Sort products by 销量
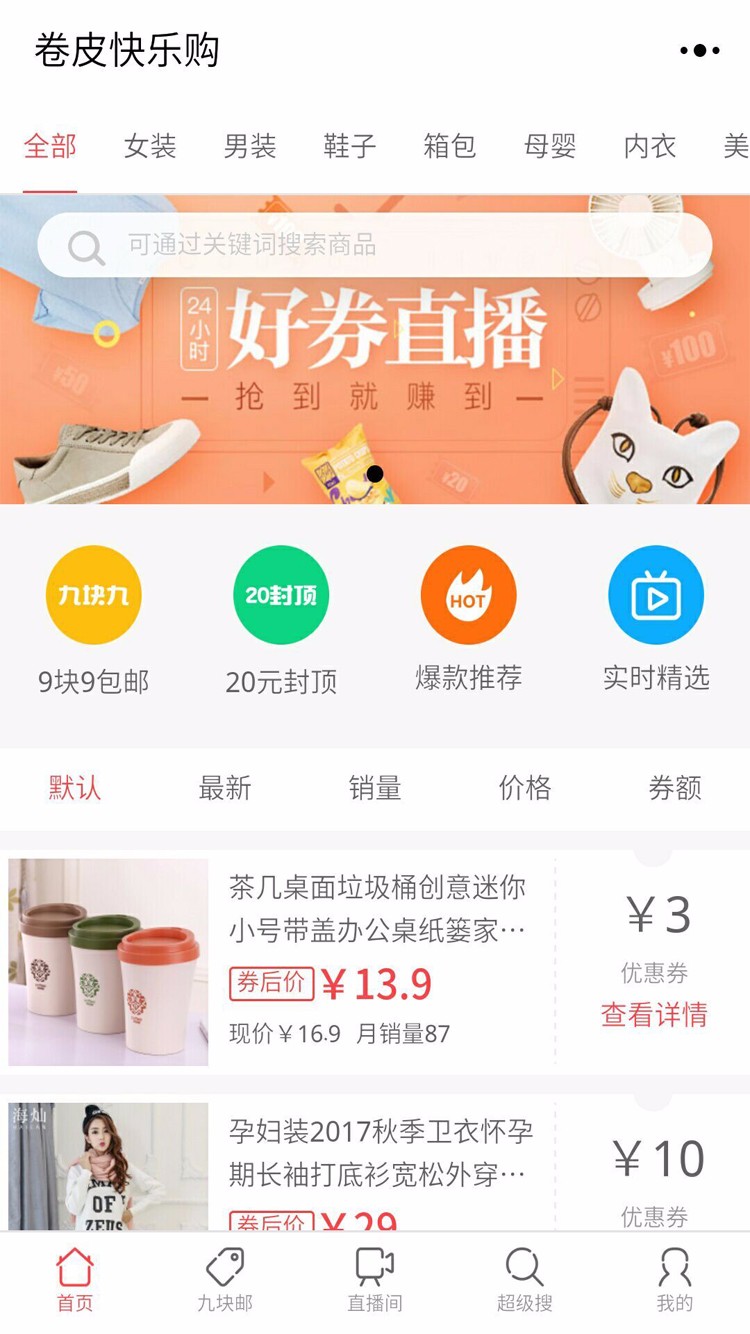 (375, 788)
